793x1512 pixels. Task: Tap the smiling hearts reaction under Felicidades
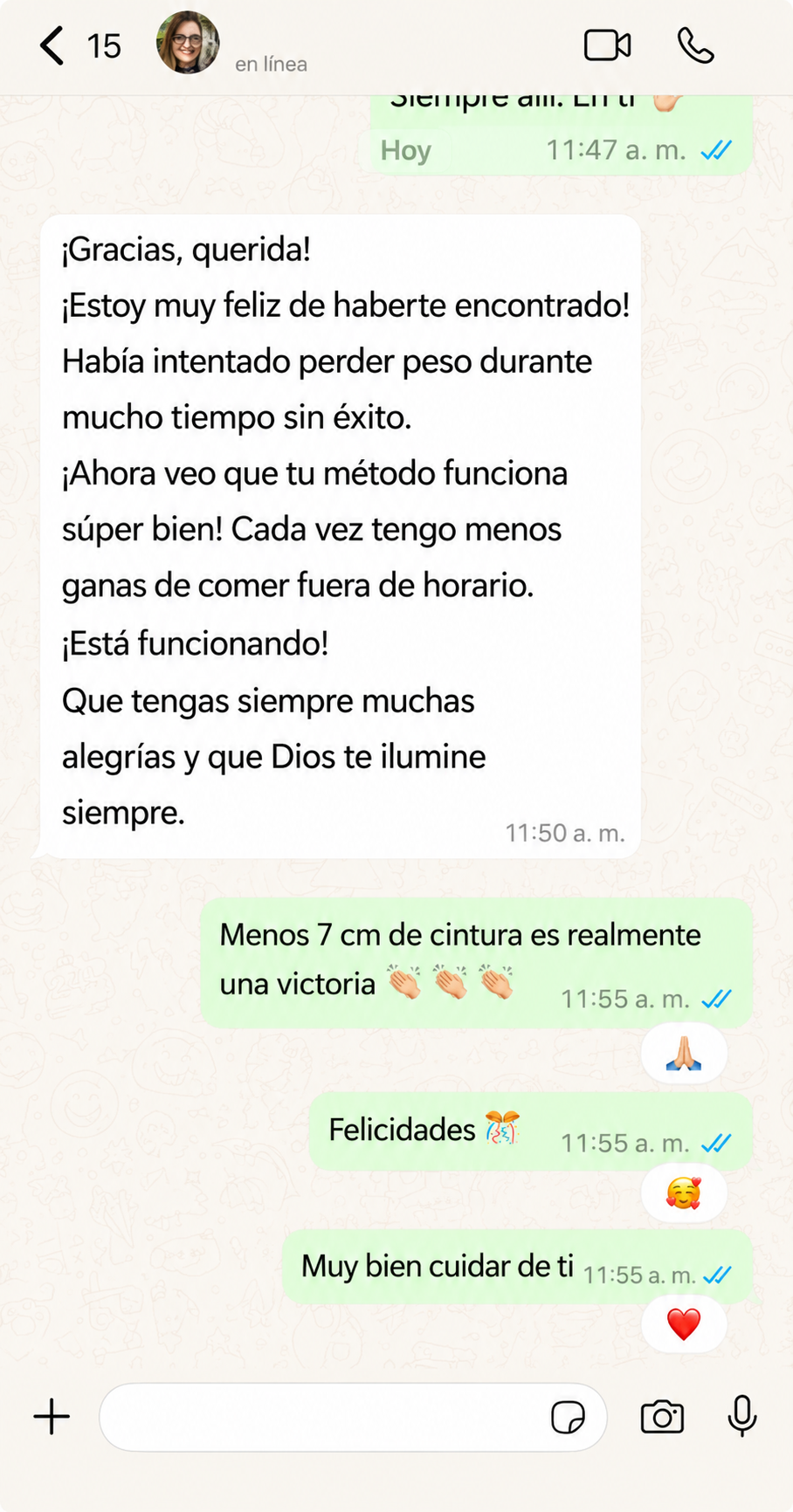click(684, 1192)
